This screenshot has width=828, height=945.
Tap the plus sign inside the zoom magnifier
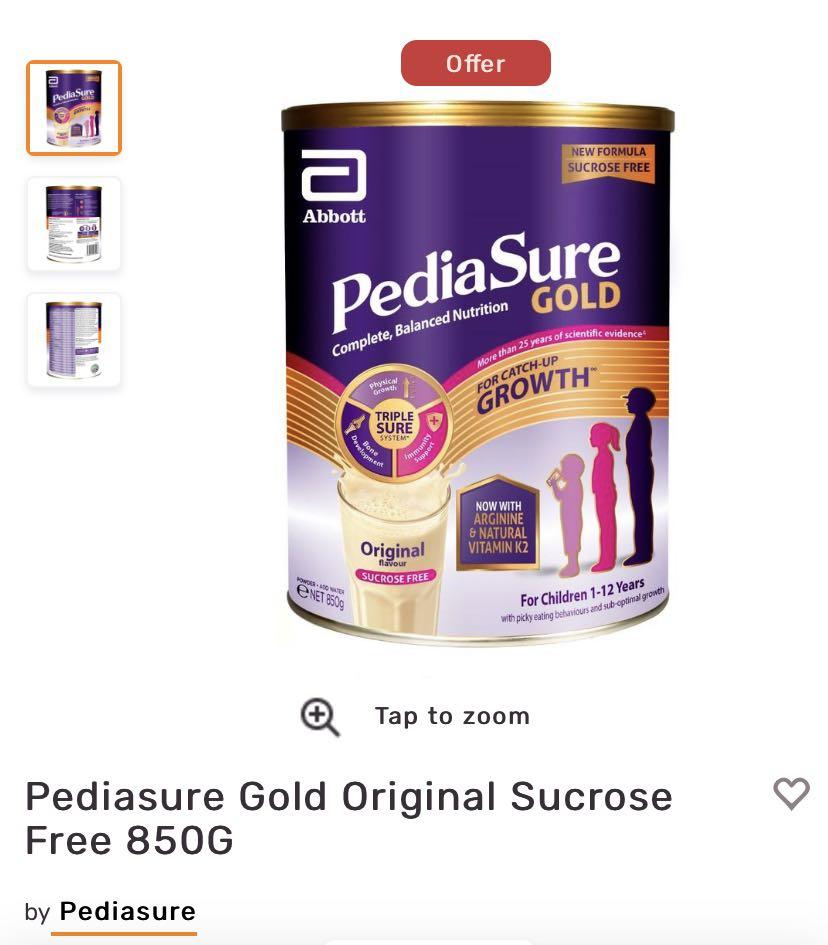click(316, 713)
